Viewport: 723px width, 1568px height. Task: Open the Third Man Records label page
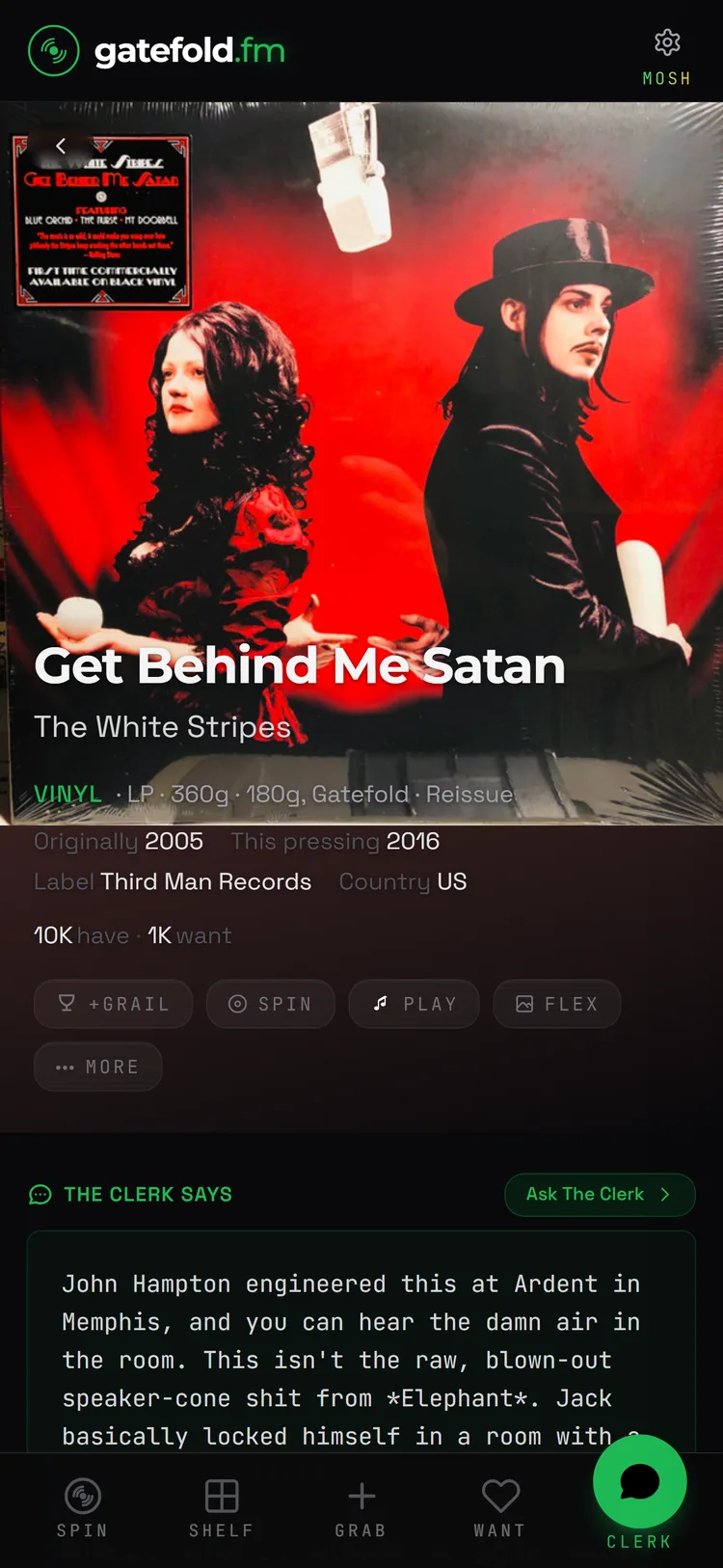tap(205, 881)
